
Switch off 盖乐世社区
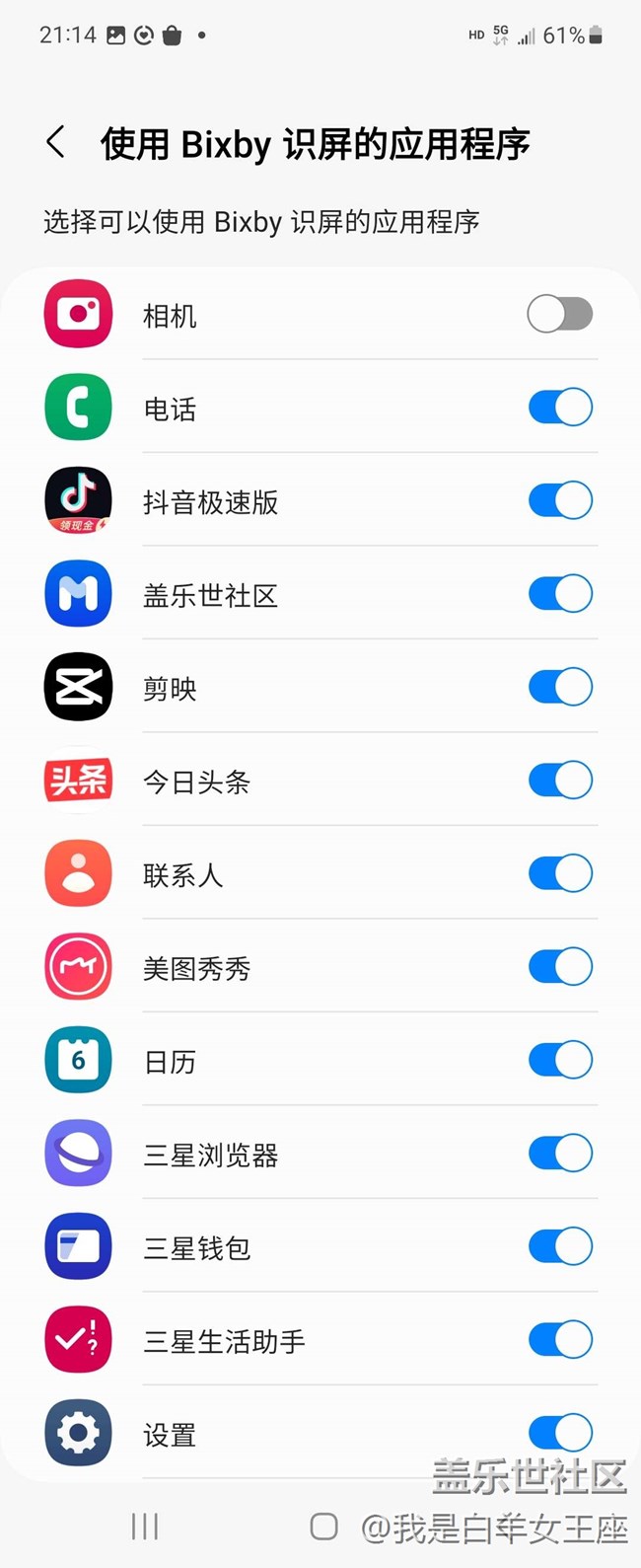tap(560, 594)
